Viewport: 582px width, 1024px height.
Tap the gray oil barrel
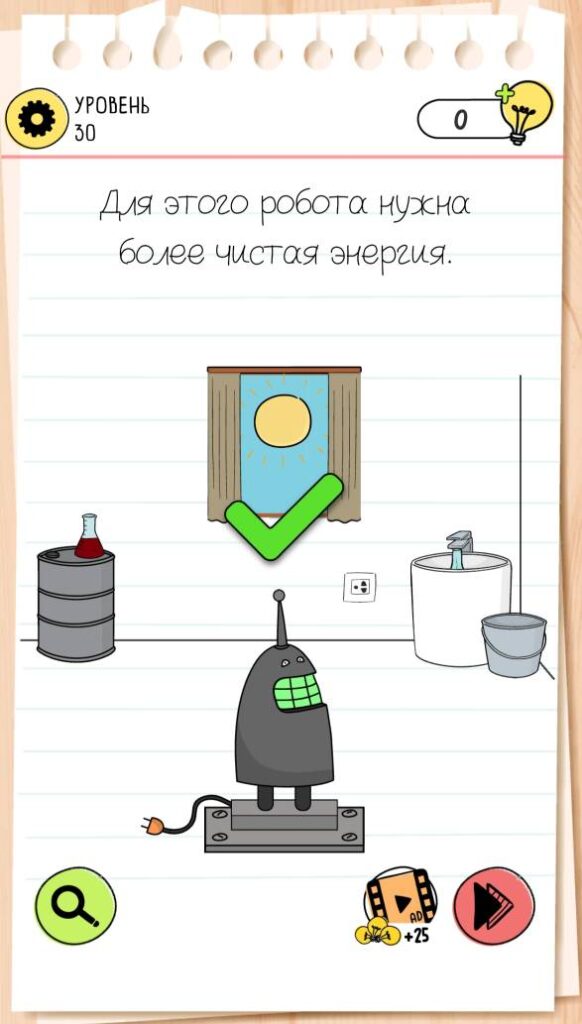(x=76, y=605)
